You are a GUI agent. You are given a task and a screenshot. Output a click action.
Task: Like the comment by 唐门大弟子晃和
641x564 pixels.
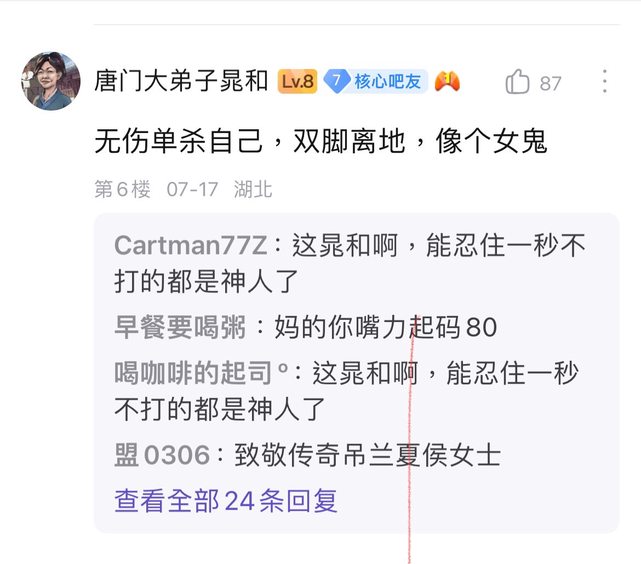(x=519, y=82)
